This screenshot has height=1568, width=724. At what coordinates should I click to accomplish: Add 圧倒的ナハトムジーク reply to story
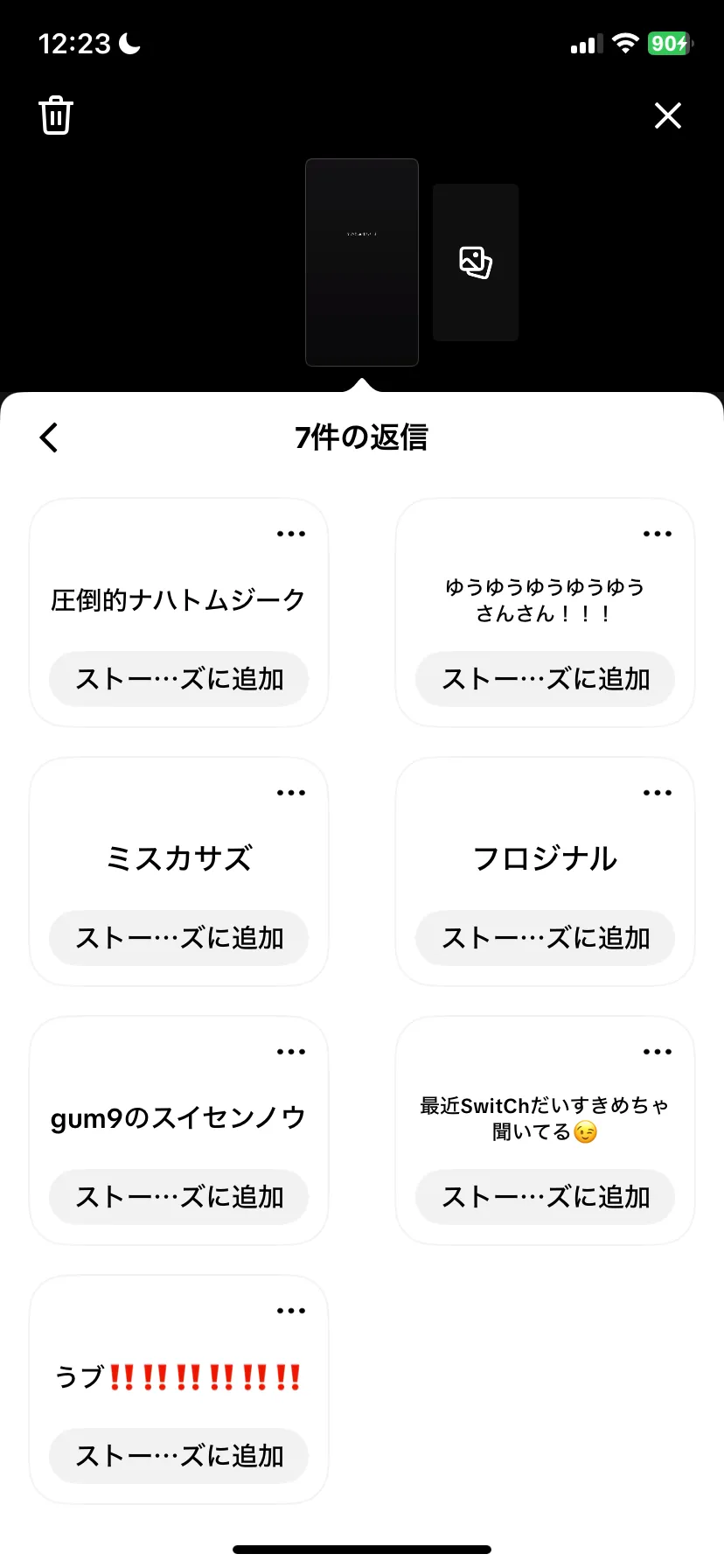179,679
